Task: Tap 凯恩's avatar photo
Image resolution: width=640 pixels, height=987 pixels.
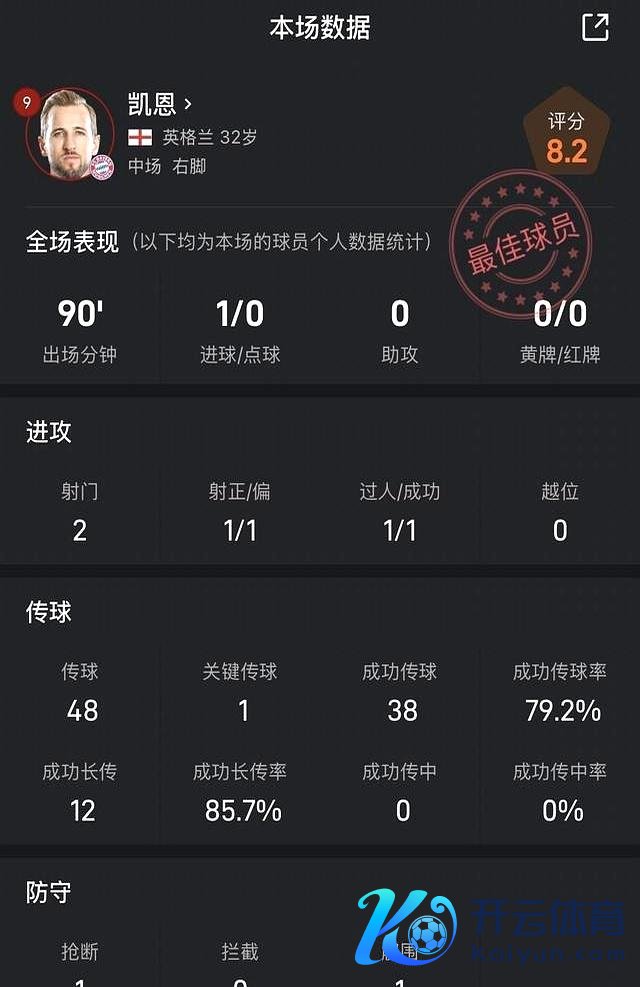Action: pos(68,135)
